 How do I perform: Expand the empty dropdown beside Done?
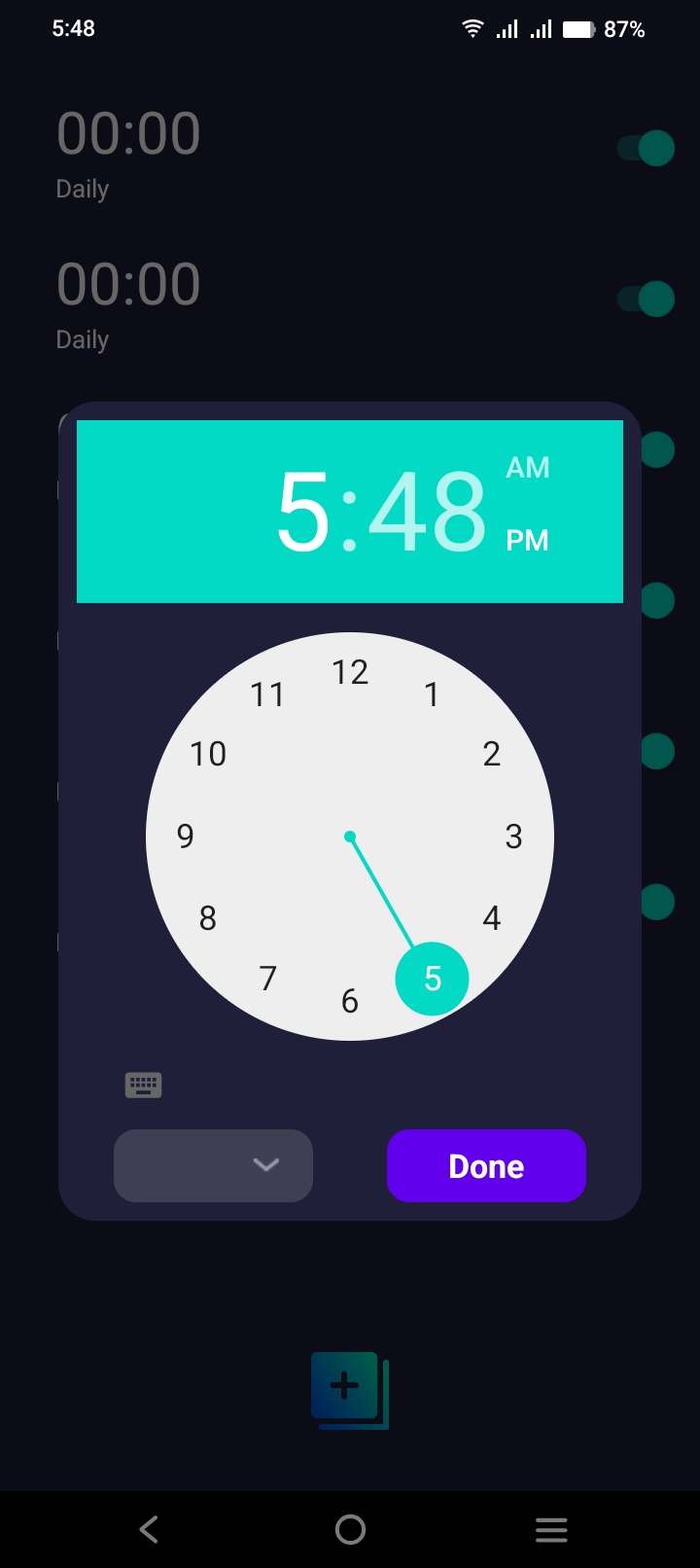[x=213, y=1165]
